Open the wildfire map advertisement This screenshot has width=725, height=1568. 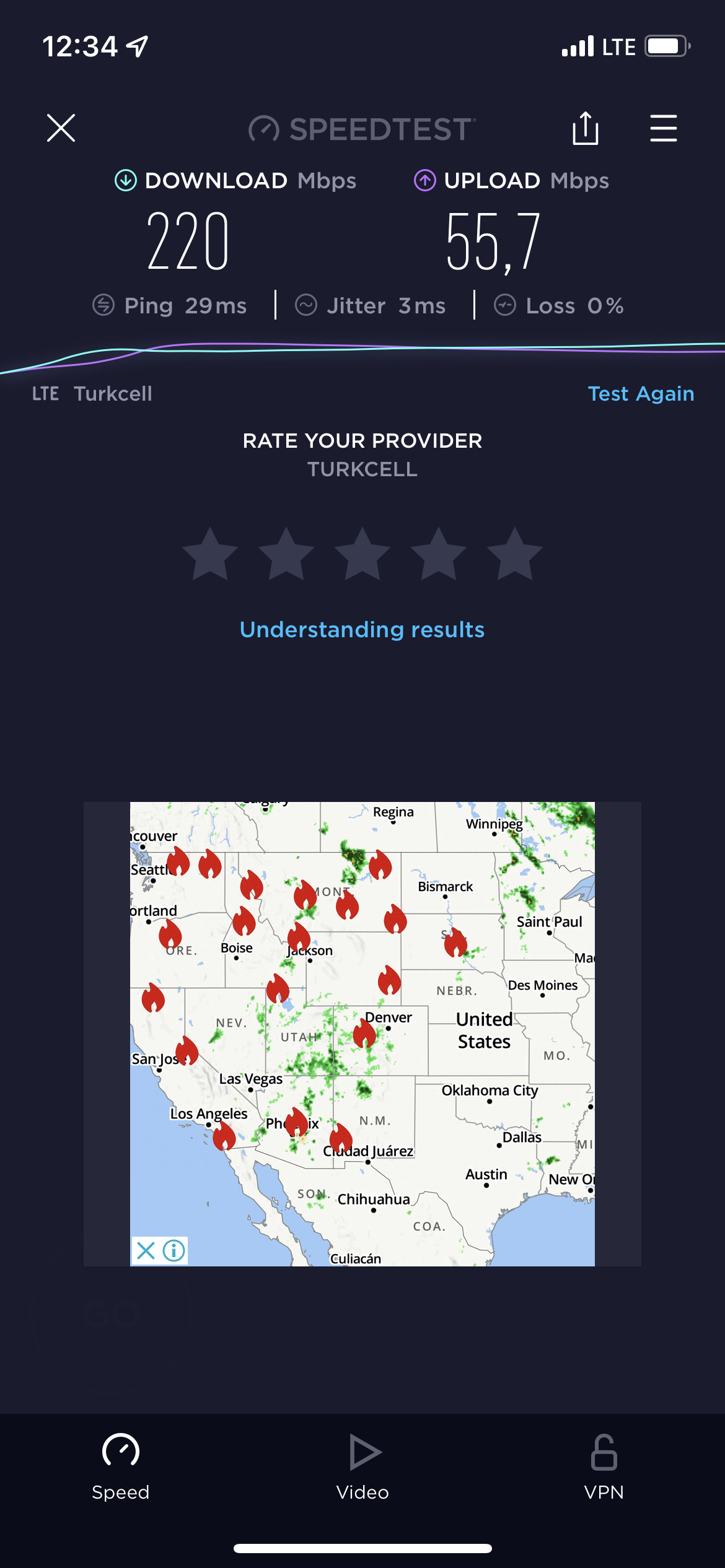coord(362,1034)
